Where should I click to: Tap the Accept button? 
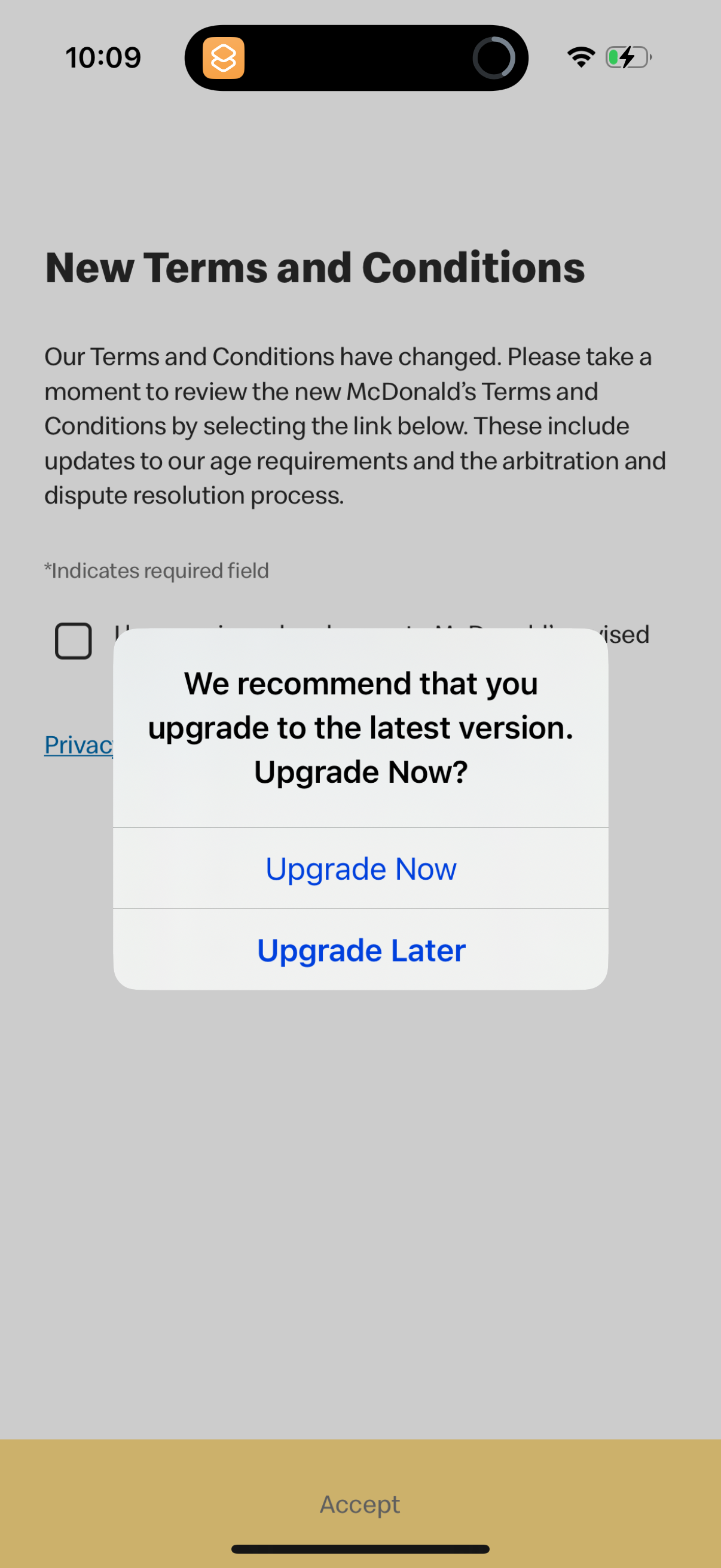[x=360, y=1503]
